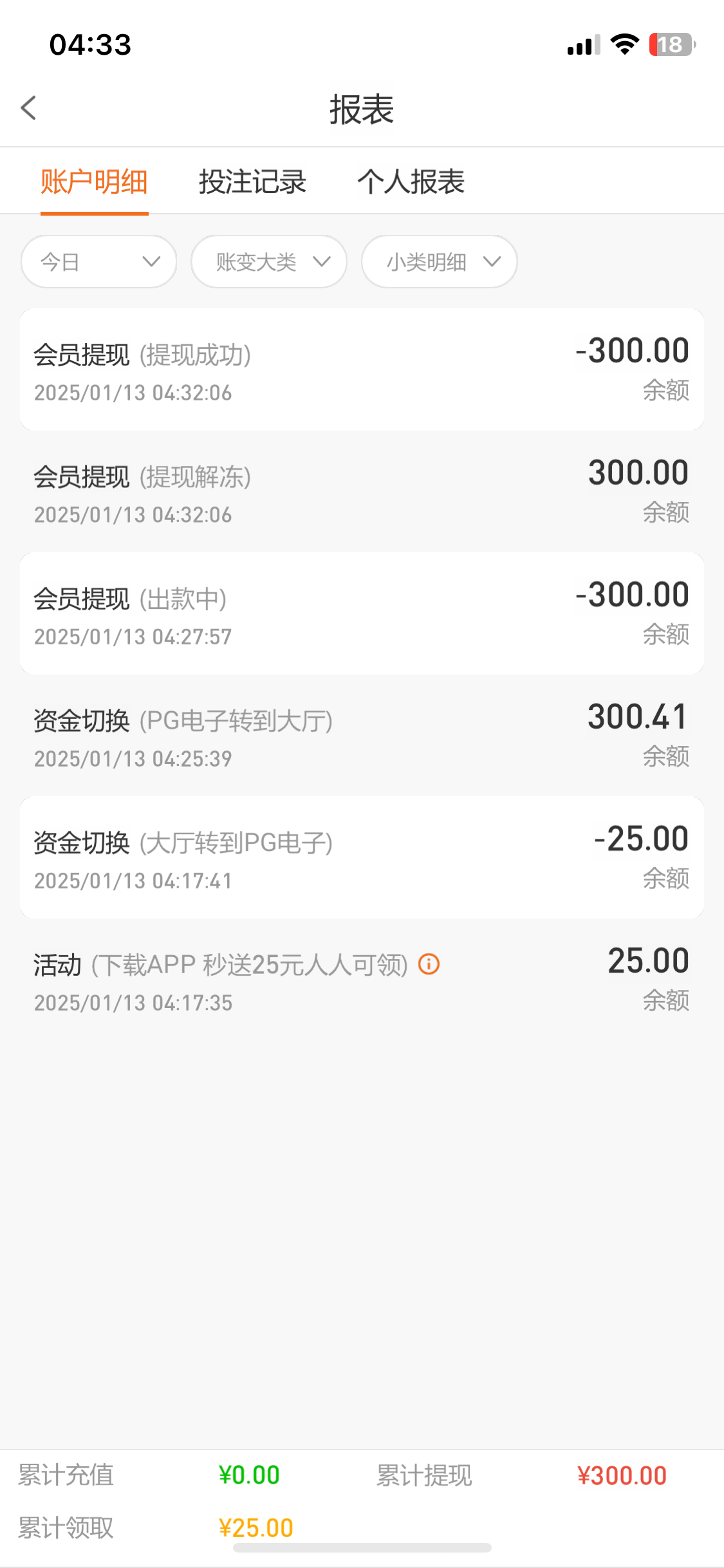This screenshot has width=724, height=1568.
Task: Open the 资金切换 (大厅转到PG电子) record
Action: 362,857
